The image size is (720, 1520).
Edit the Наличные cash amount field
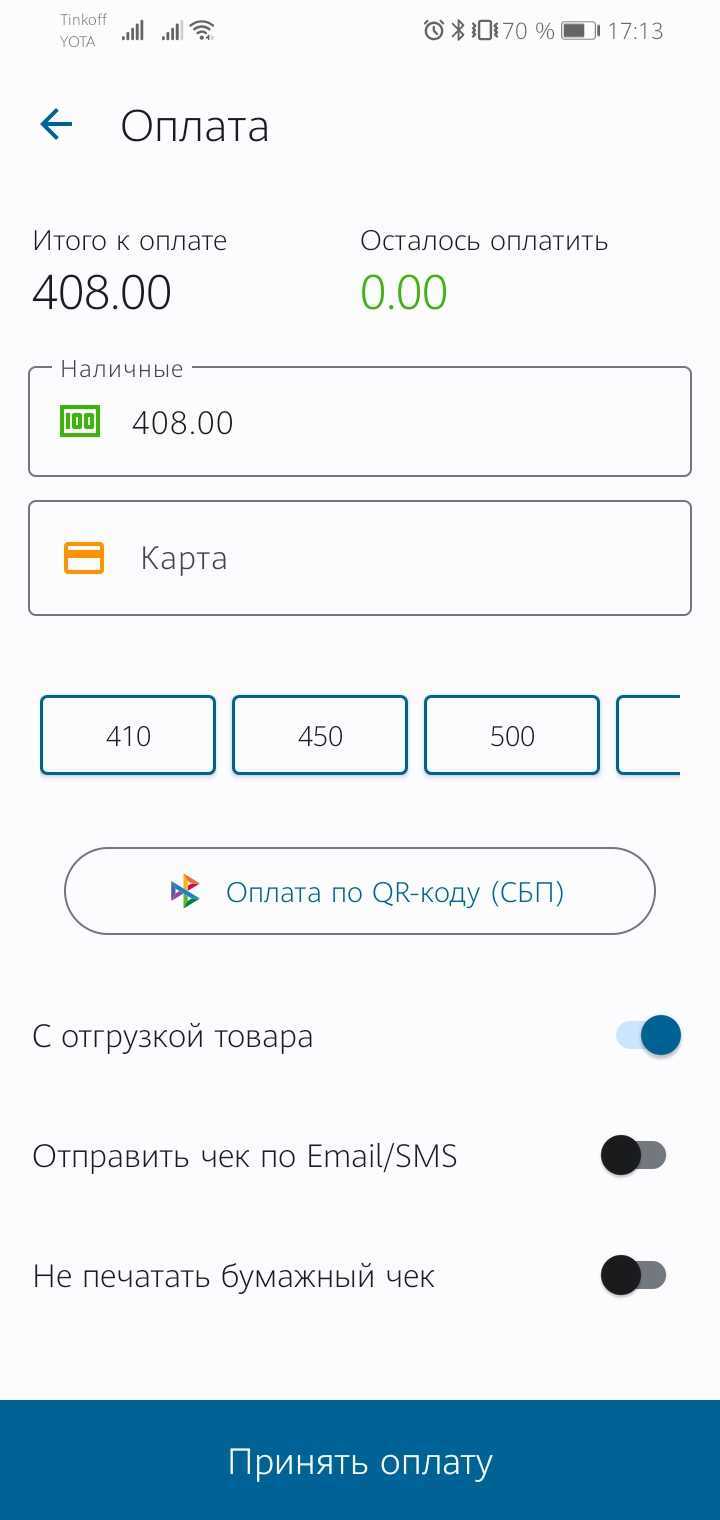360,422
